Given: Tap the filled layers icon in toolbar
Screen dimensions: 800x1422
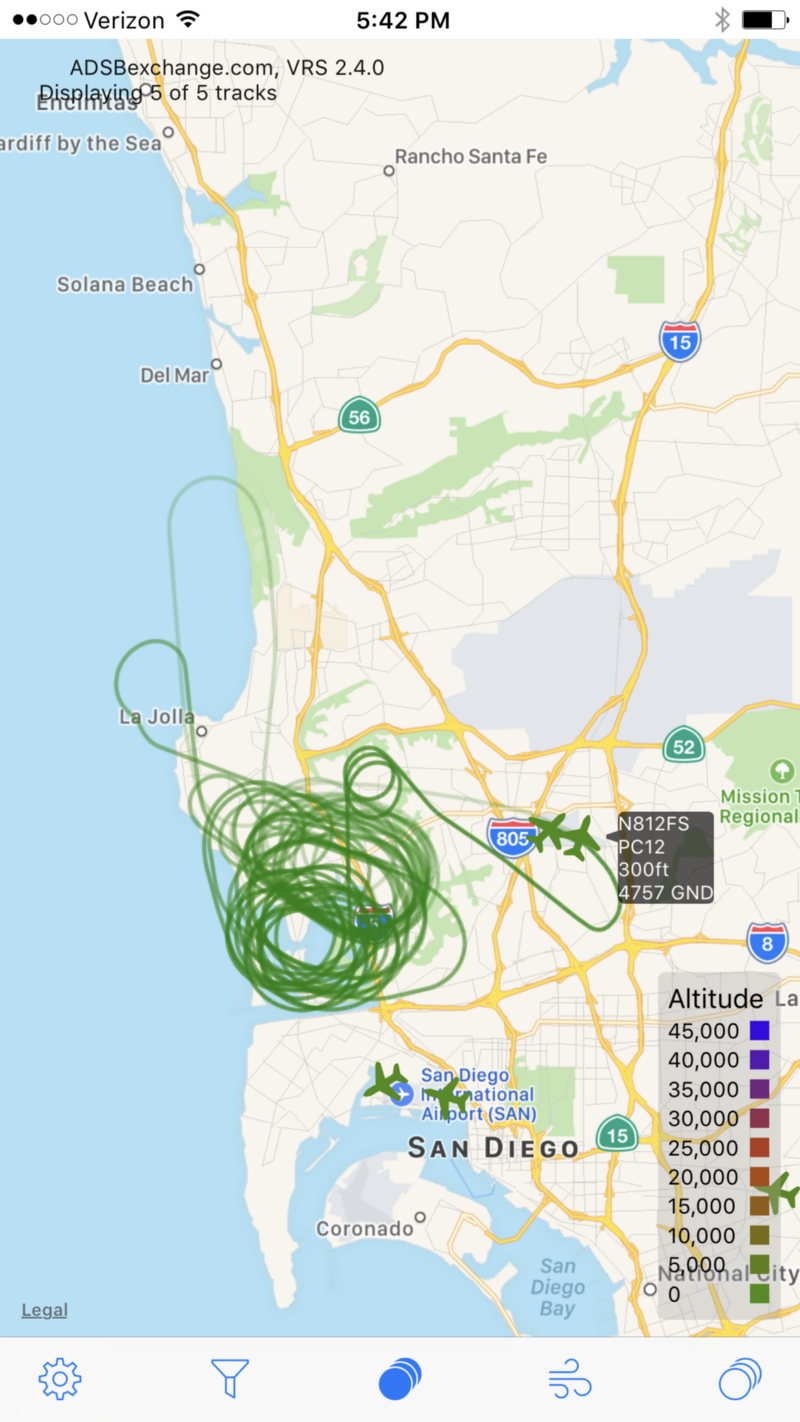Looking at the screenshot, I should (400, 1379).
